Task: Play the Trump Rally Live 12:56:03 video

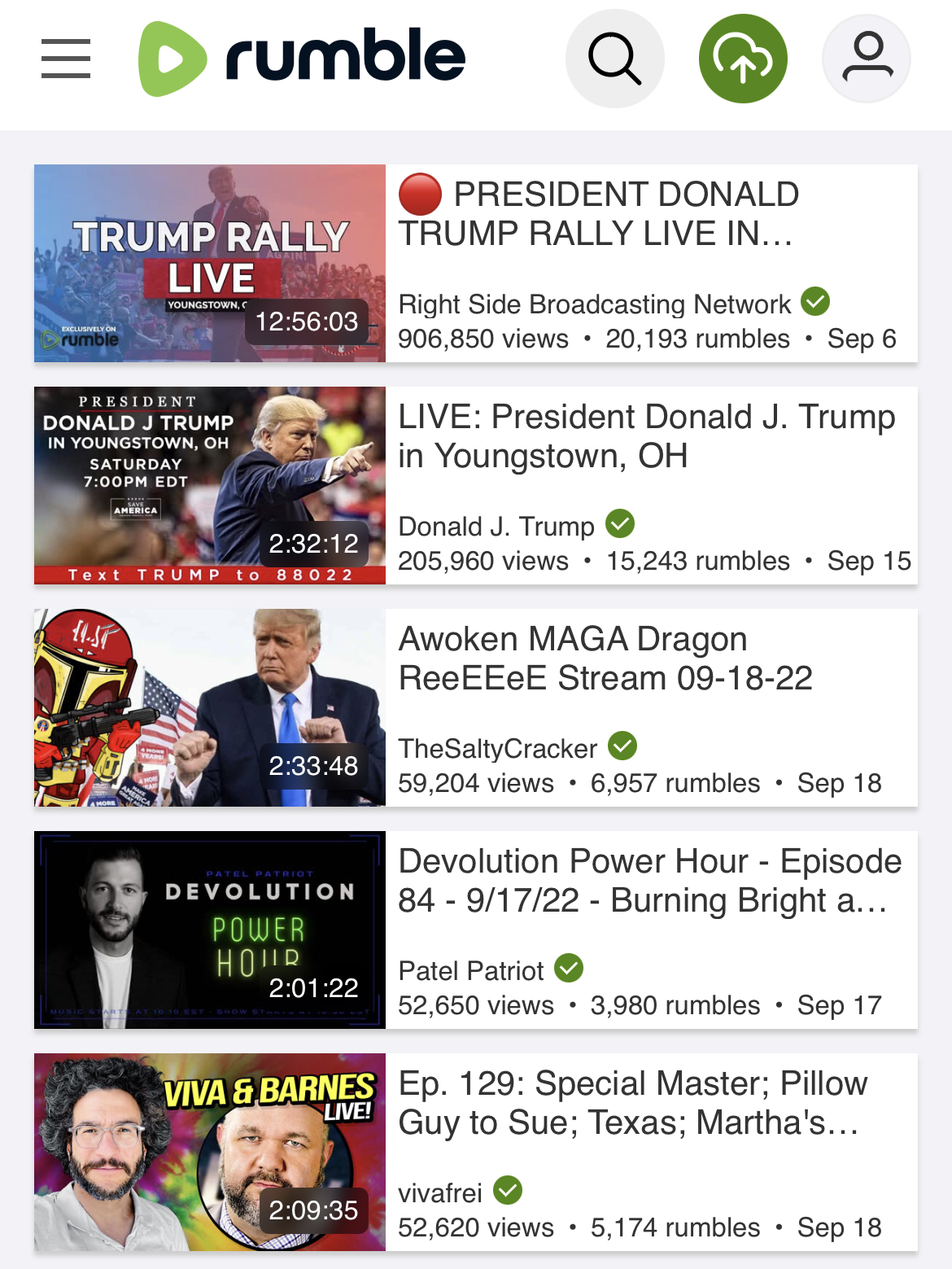Action: click(x=210, y=263)
